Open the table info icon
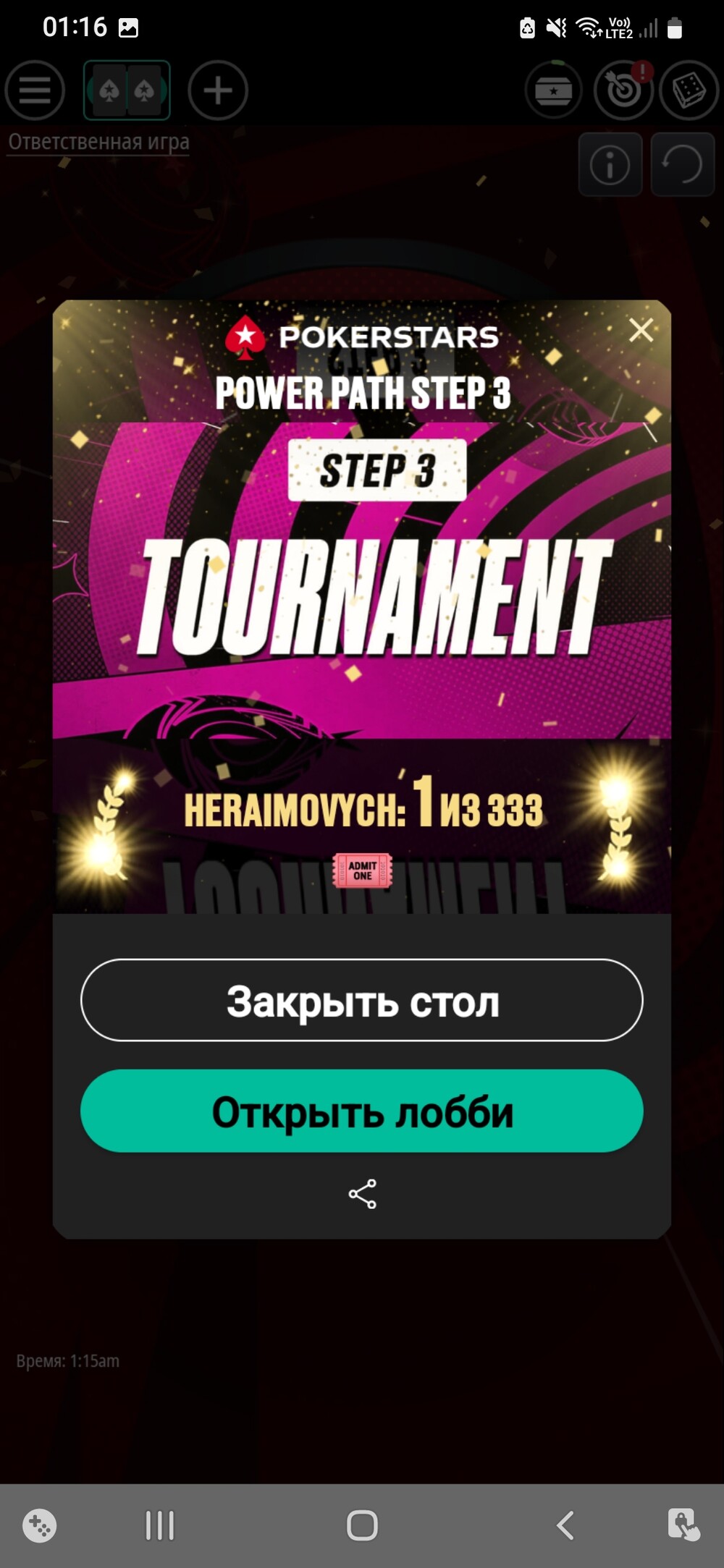The image size is (724, 1568). click(610, 165)
